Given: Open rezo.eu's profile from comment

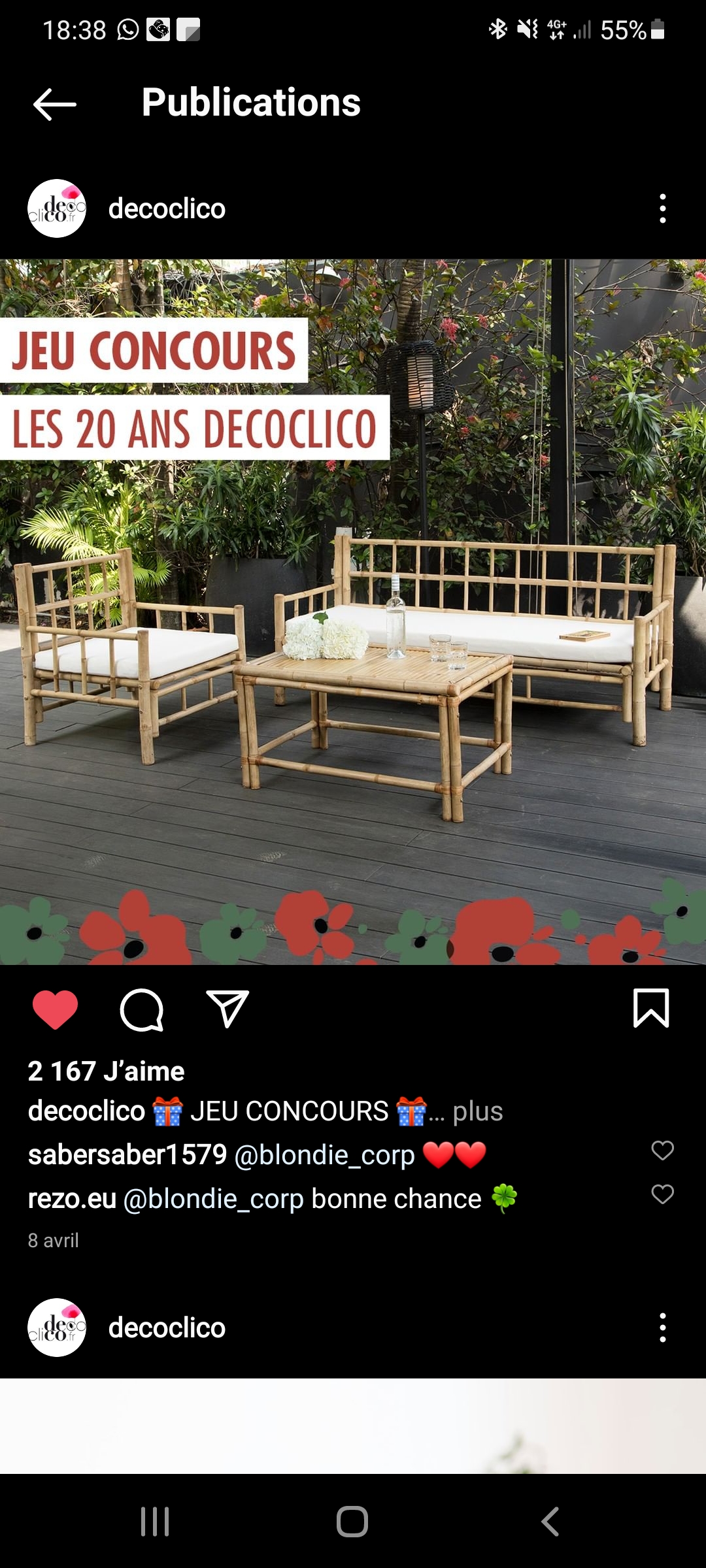Looking at the screenshot, I should coord(72,1199).
